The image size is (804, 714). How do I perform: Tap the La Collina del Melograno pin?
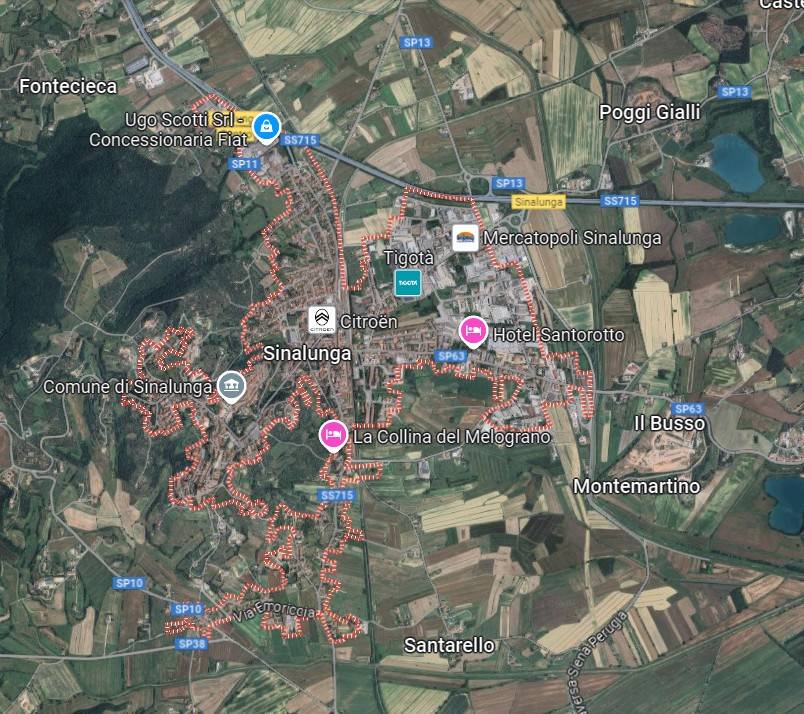333,434
